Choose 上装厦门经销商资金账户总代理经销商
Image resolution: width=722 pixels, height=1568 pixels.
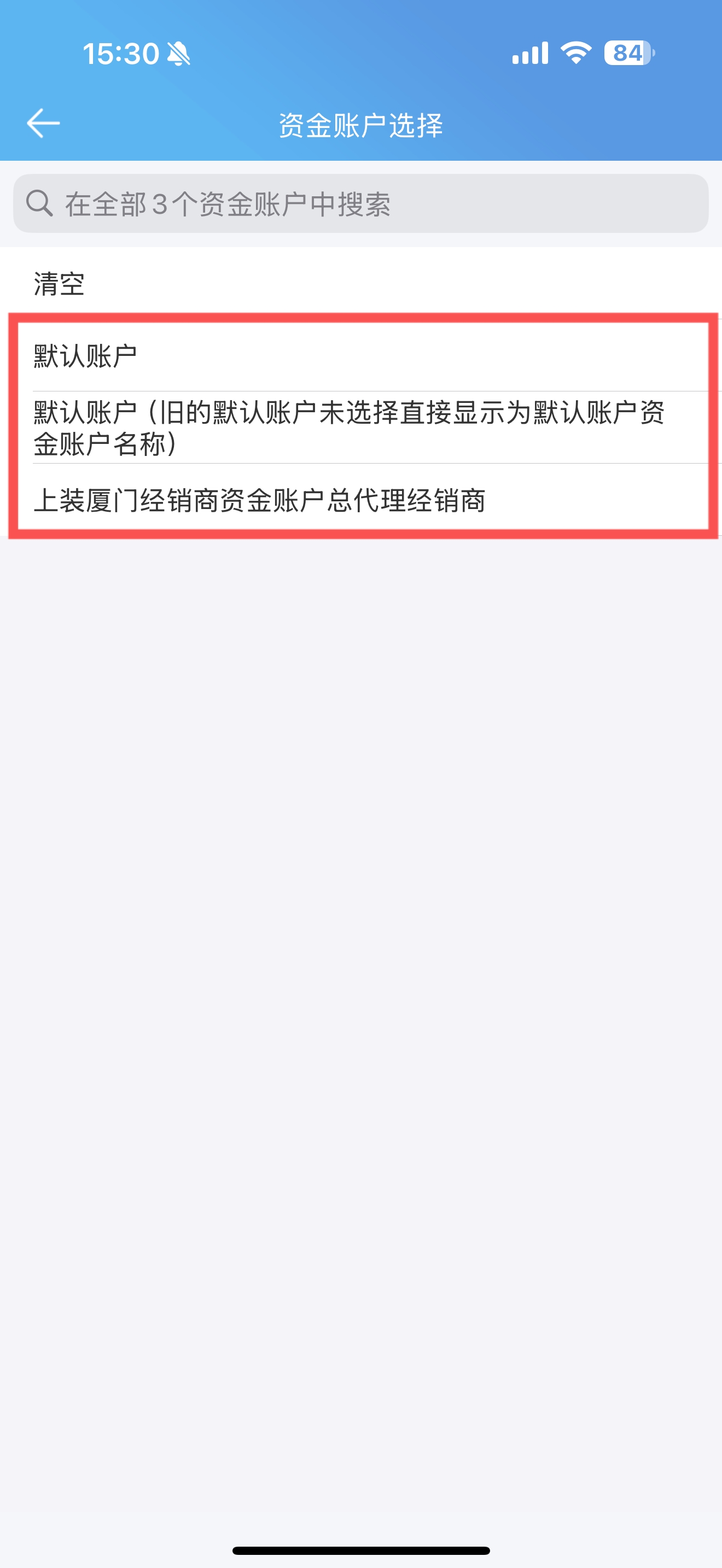[x=361, y=500]
